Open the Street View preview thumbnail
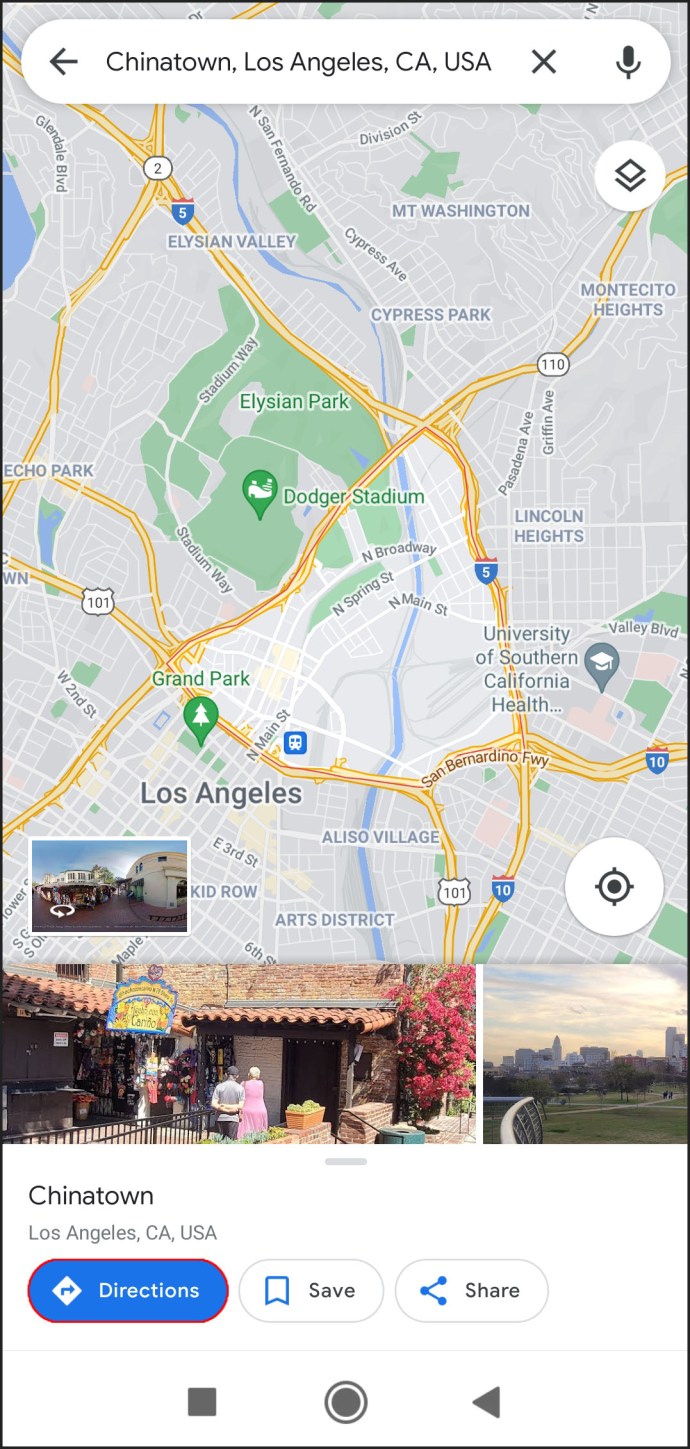 [x=110, y=886]
